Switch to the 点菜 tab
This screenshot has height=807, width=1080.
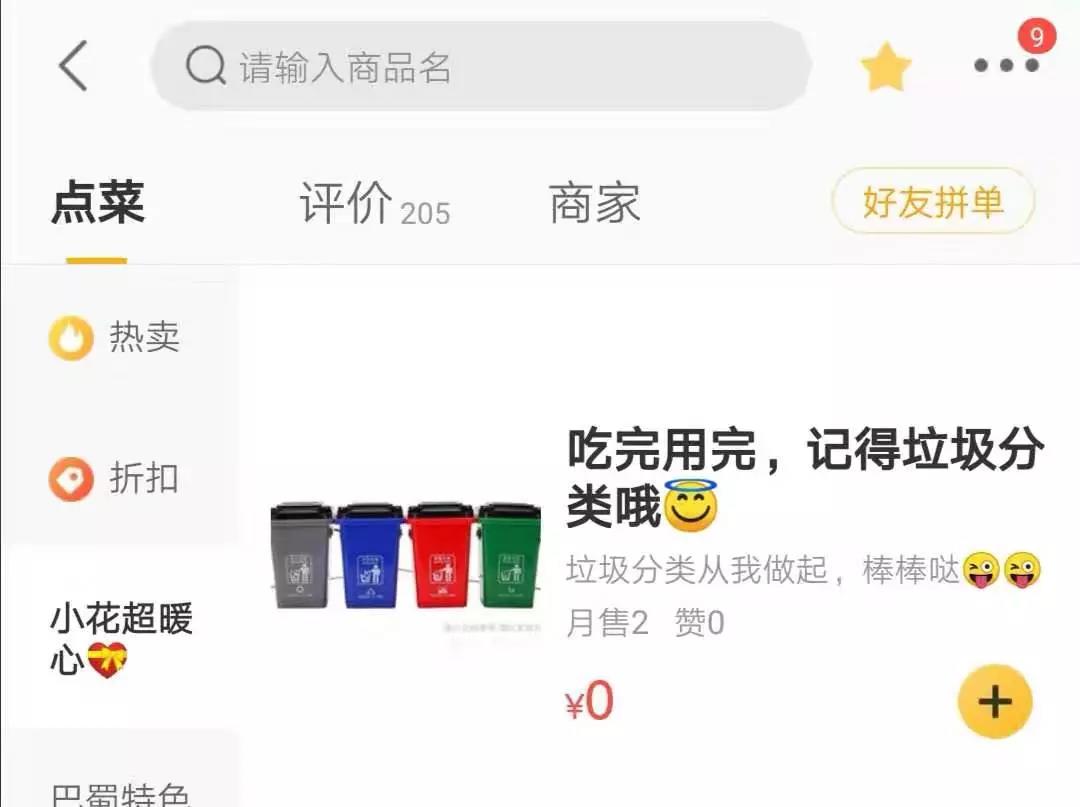tap(98, 203)
